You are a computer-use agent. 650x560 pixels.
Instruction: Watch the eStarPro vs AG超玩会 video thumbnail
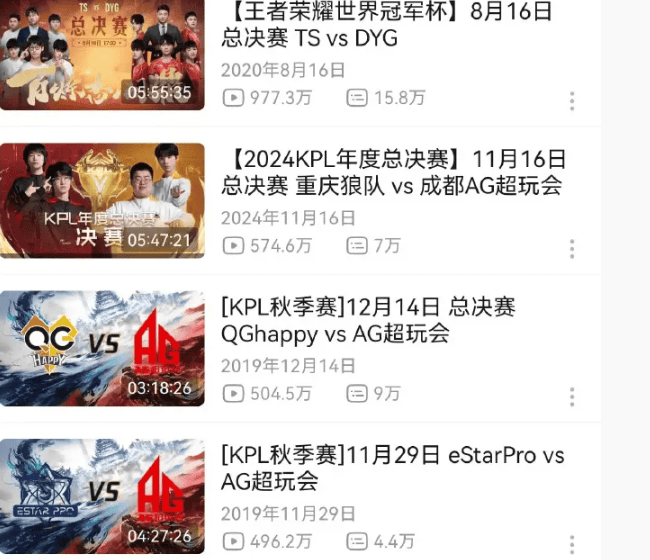pos(102,496)
